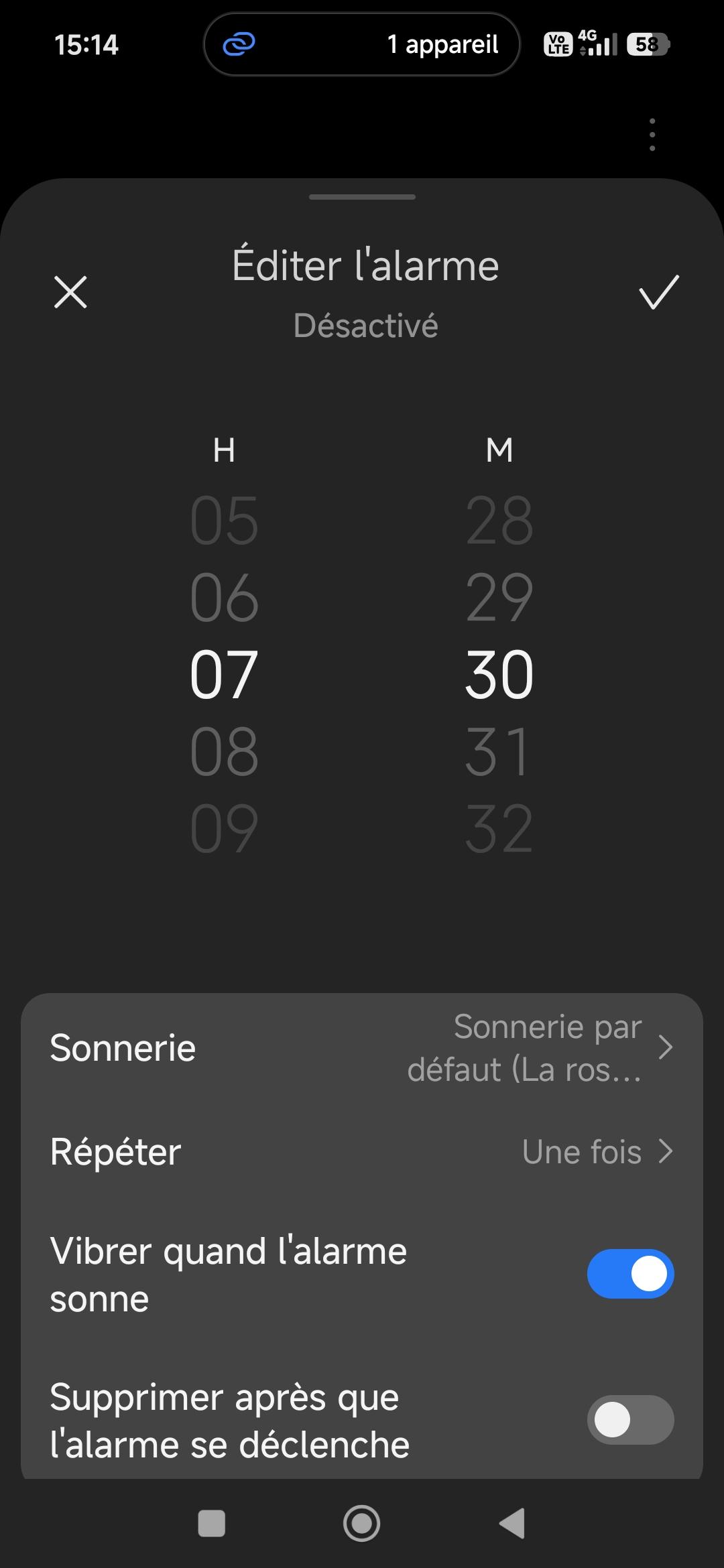Disable Vibrer quand l'alarme sonne
724x1568 pixels.
tap(630, 1273)
